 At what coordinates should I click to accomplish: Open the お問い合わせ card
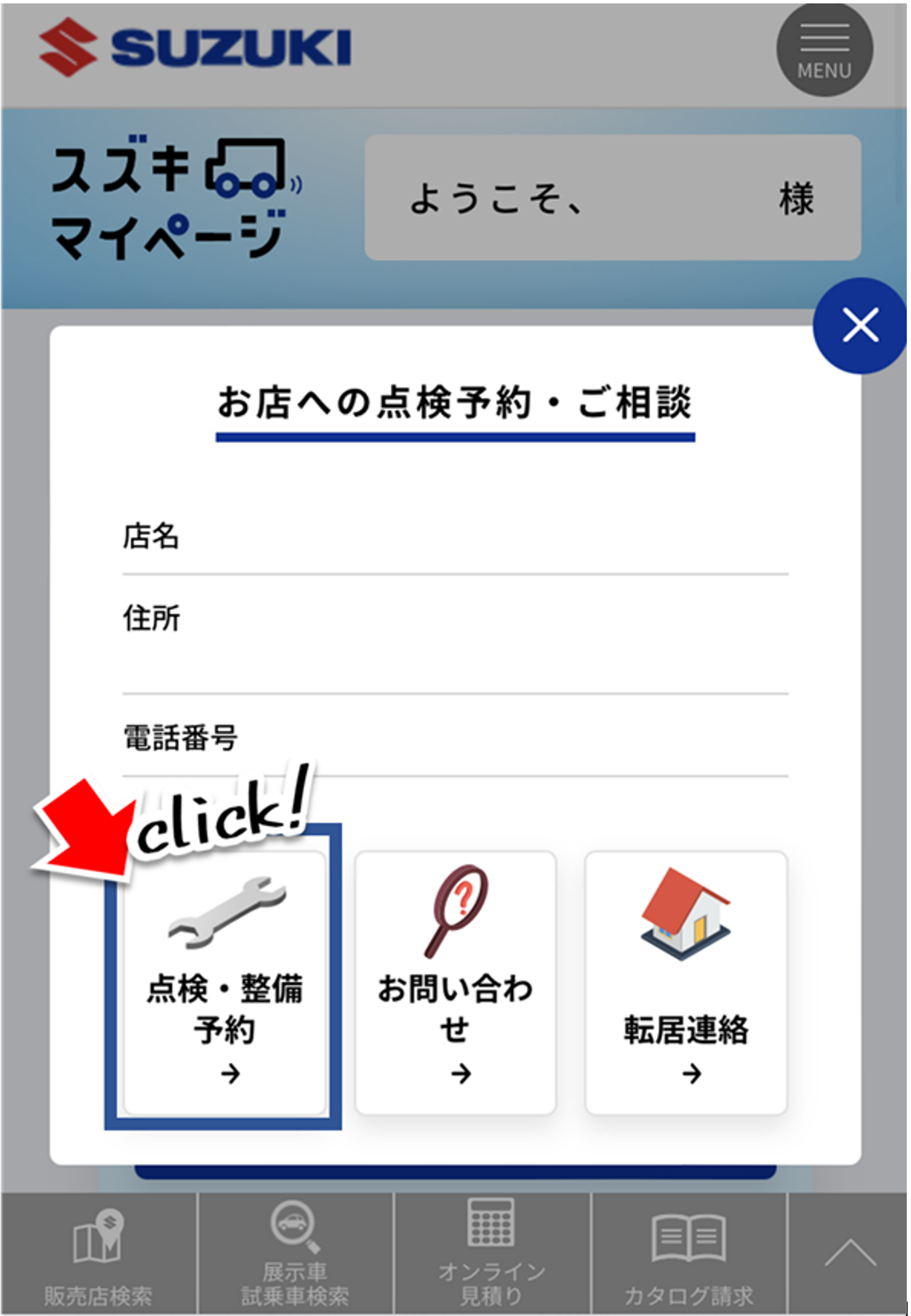point(455,983)
